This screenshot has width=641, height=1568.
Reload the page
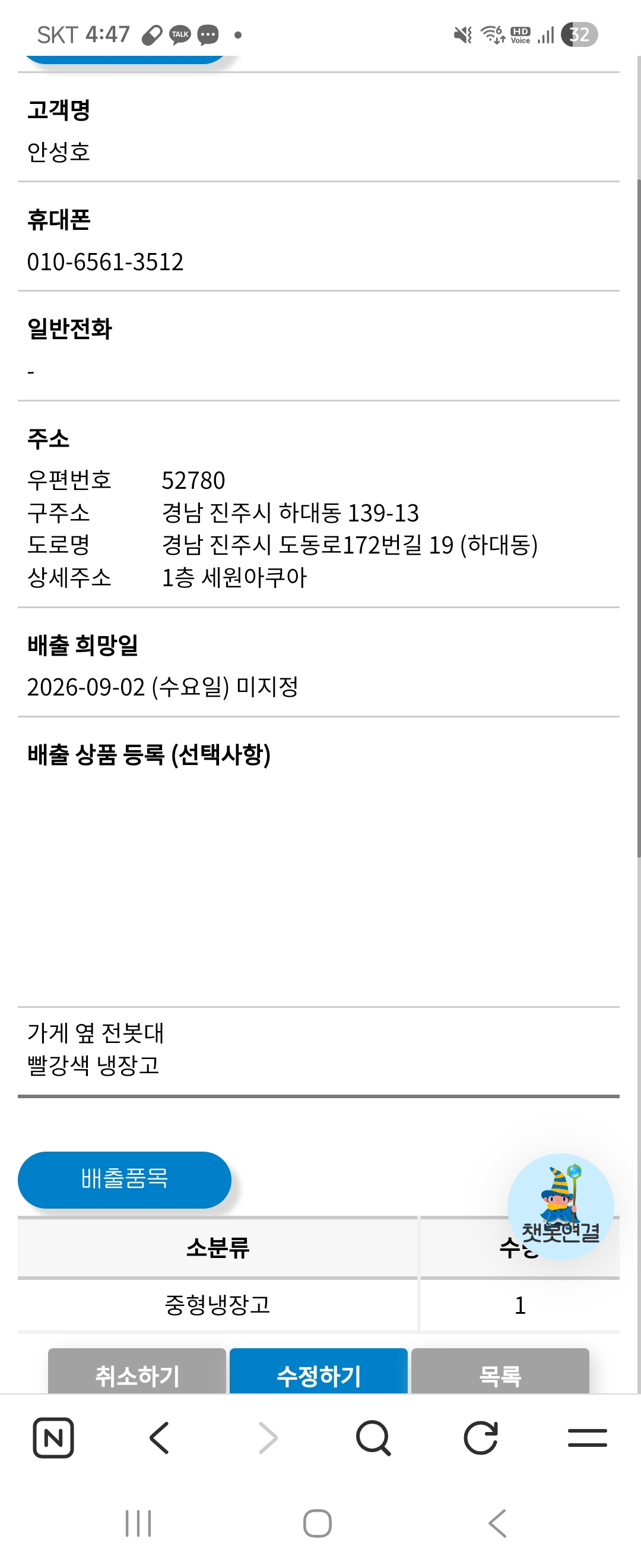[x=480, y=1439]
